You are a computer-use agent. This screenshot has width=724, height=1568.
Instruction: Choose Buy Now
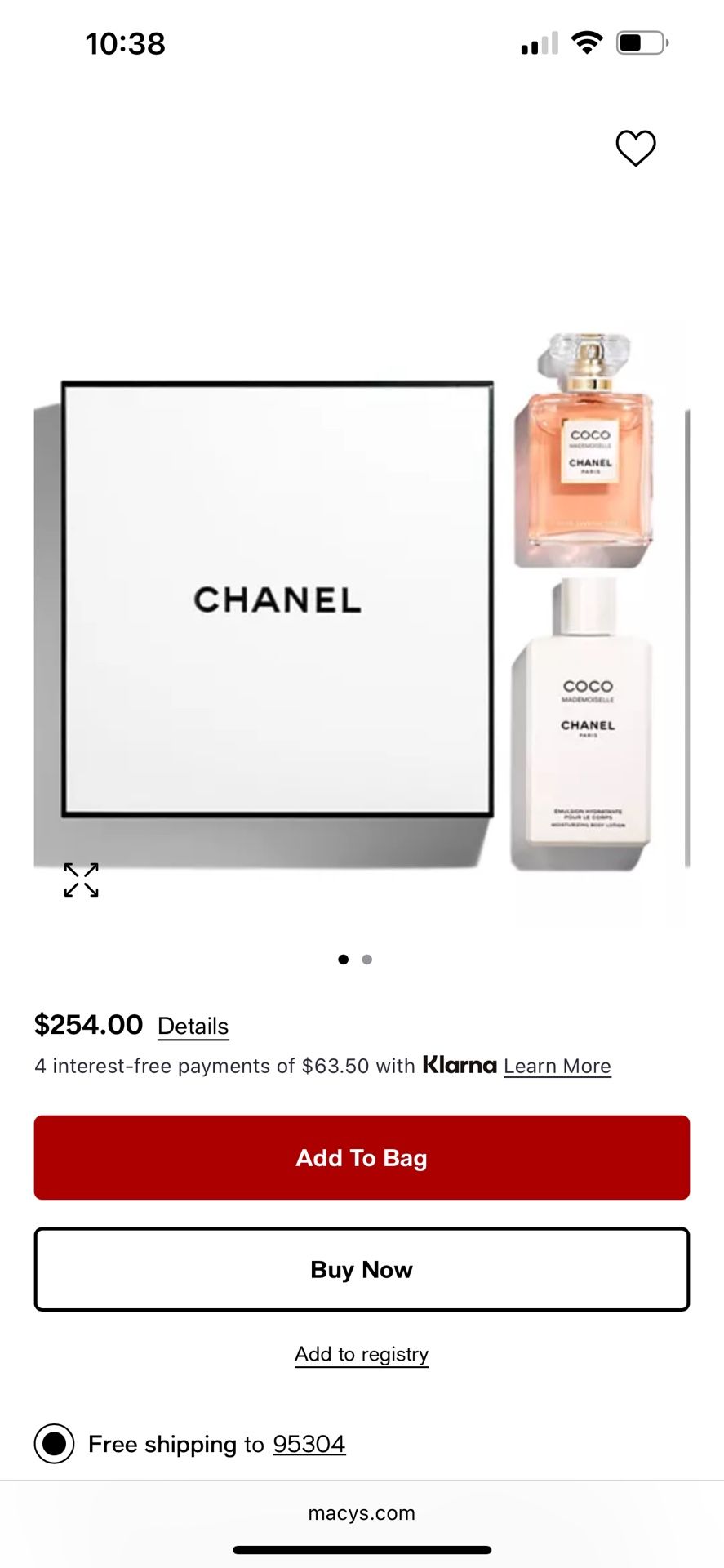(362, 1269)
